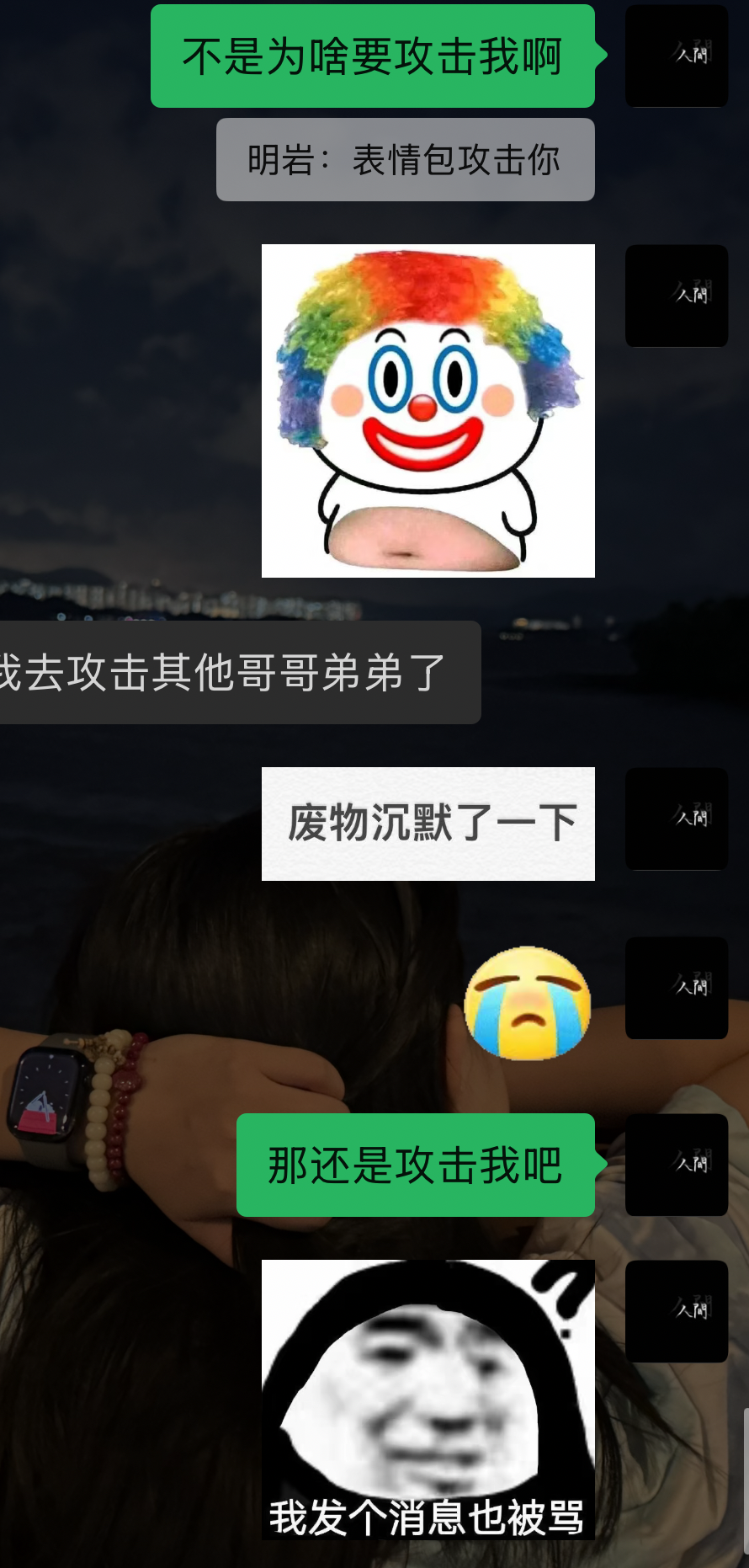Open the clown sticker image

pyautogui.click(x=428, y=411)
